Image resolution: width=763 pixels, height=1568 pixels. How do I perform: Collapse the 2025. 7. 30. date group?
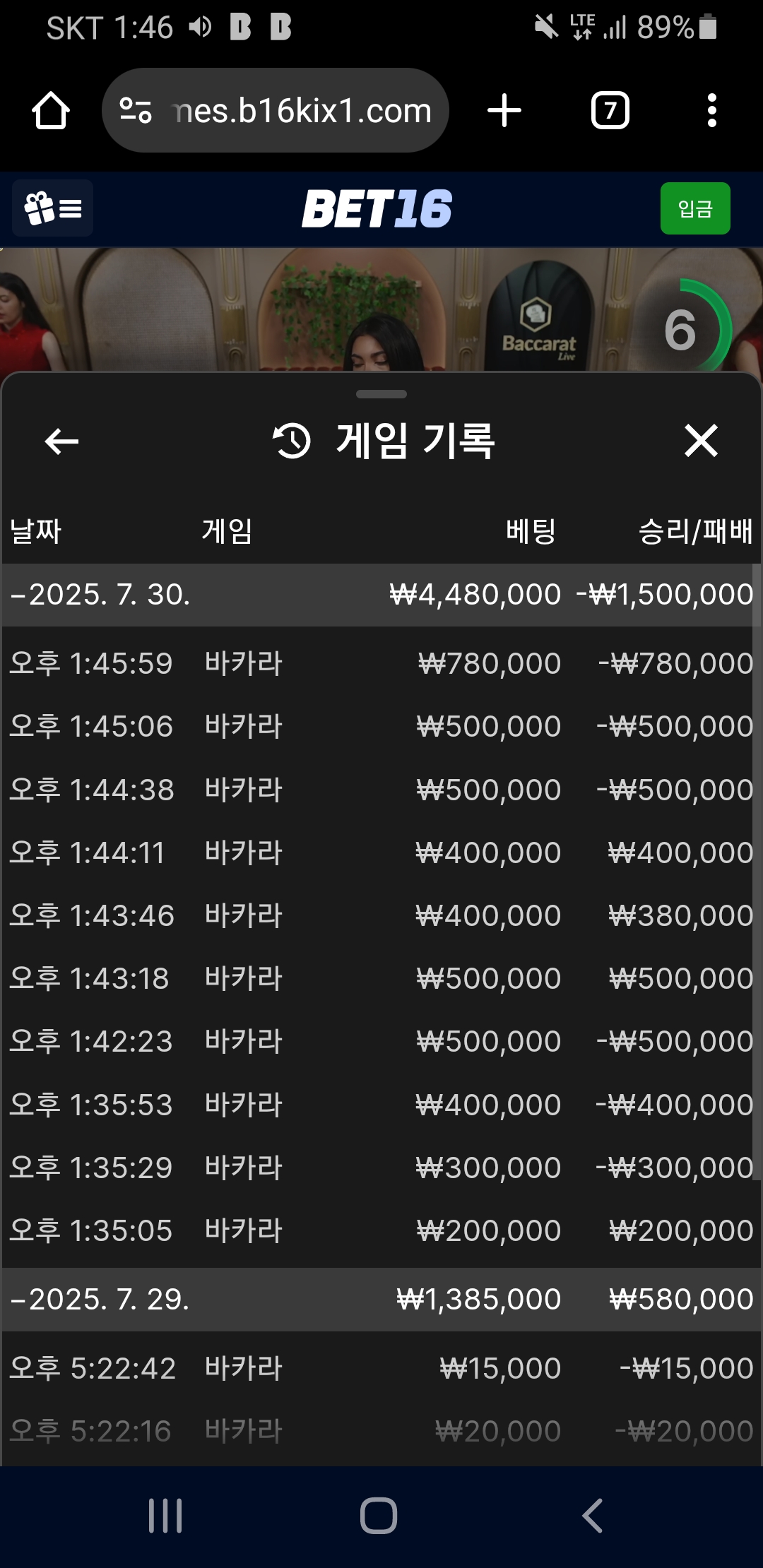point(381,595)
